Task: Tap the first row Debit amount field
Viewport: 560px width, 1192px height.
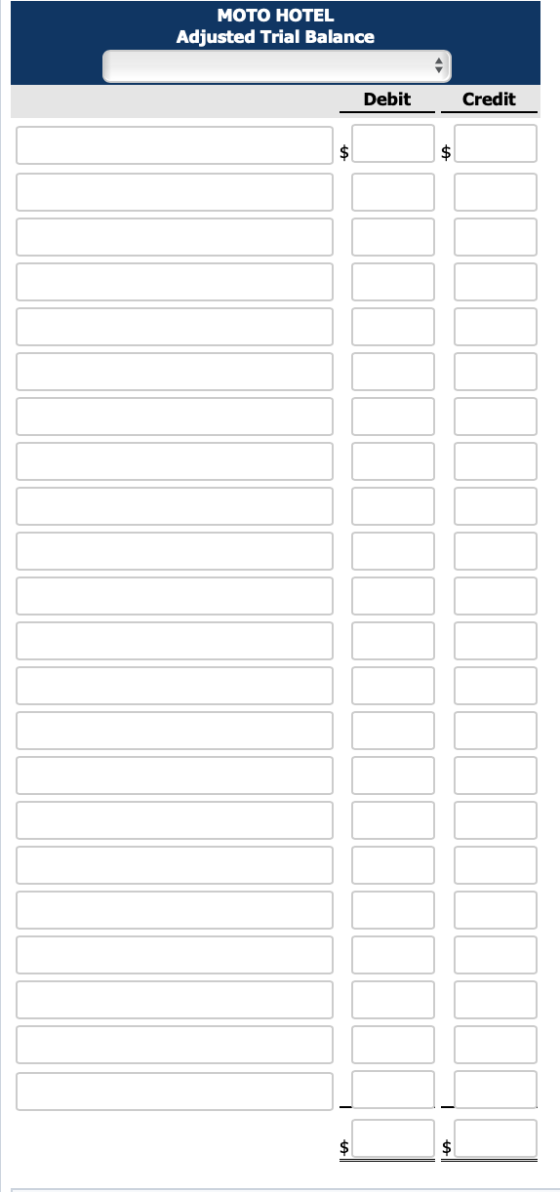Action: pyautogui.click(x=393, y=144)
